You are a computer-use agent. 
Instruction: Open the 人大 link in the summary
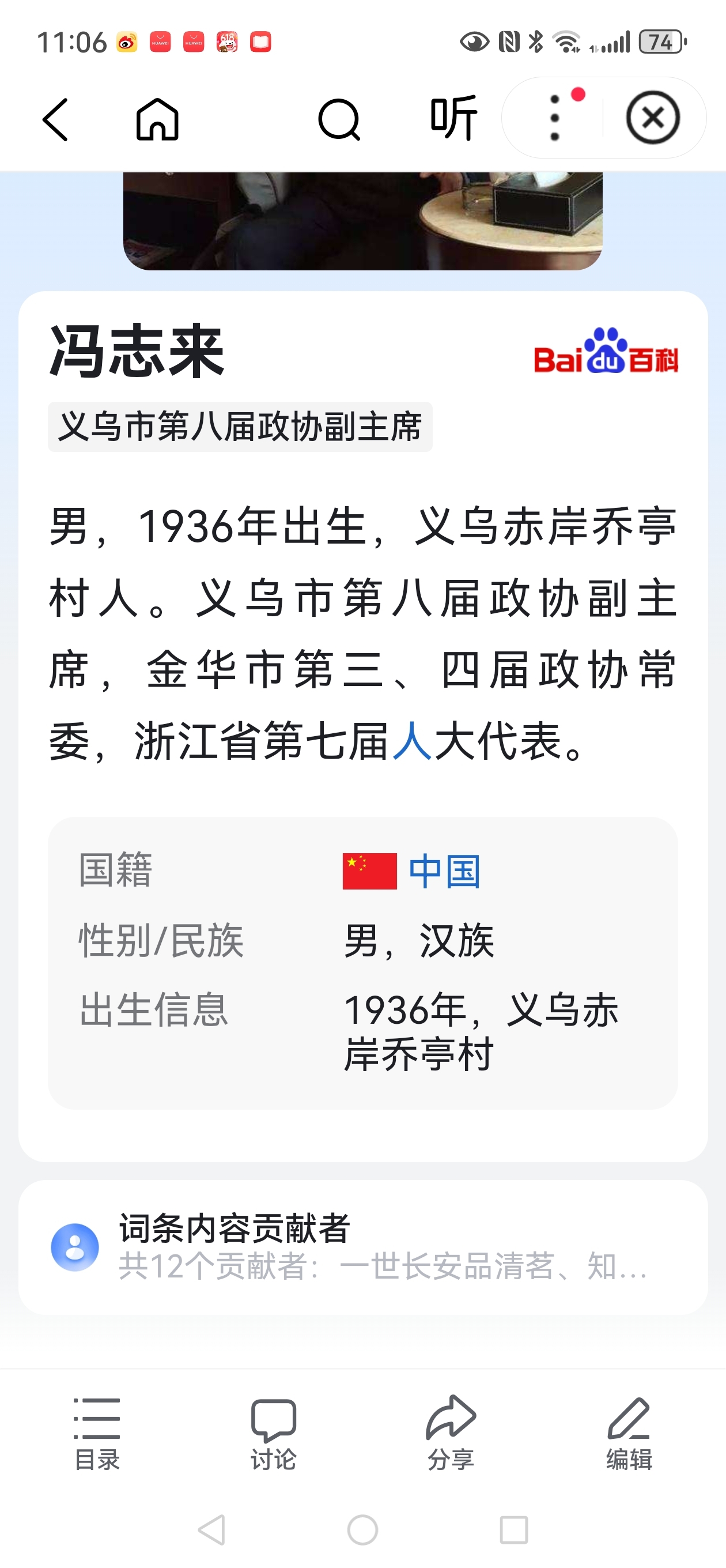click(x=412, y=741)
